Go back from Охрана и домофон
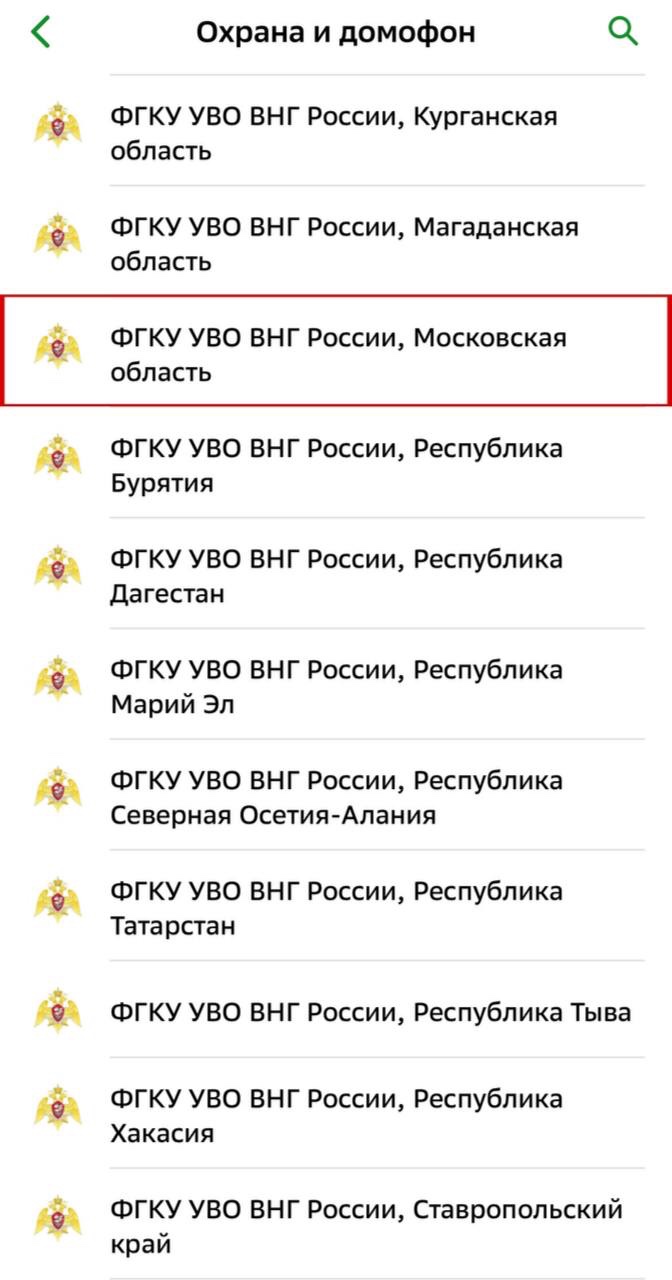 tap(40, 32)
